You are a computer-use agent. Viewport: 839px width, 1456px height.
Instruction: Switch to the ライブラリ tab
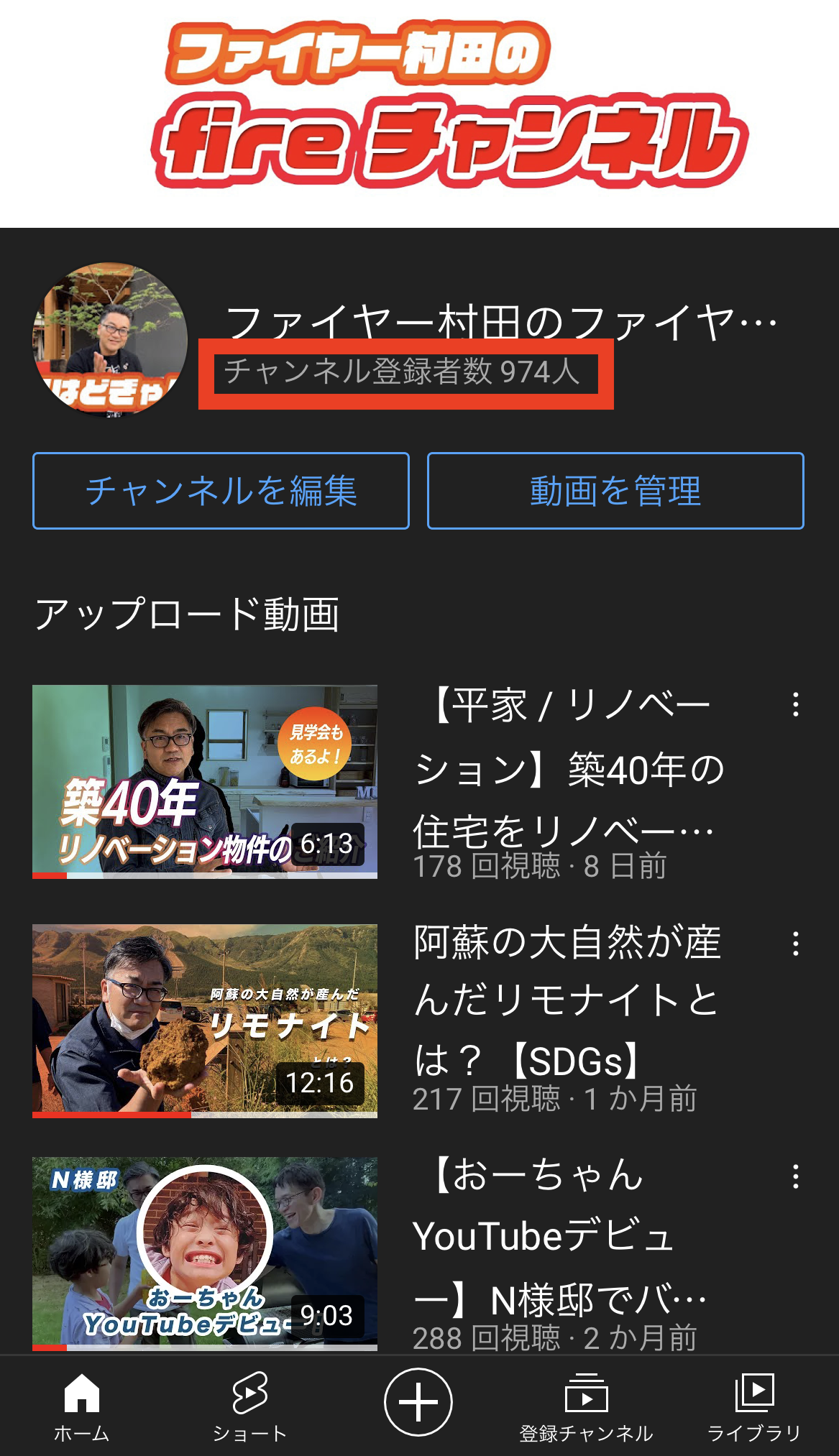[754, 1406]
